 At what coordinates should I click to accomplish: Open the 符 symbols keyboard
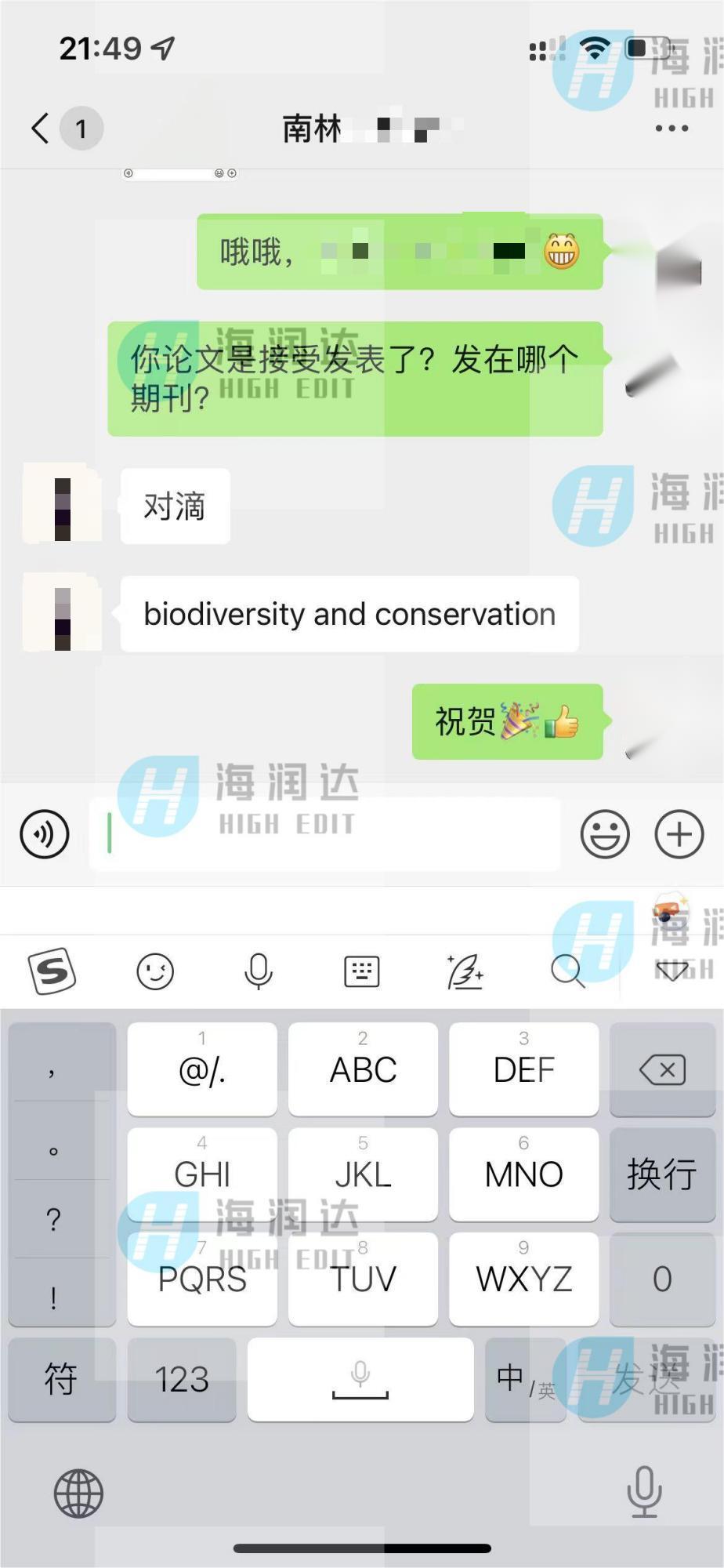(61, 1379)
